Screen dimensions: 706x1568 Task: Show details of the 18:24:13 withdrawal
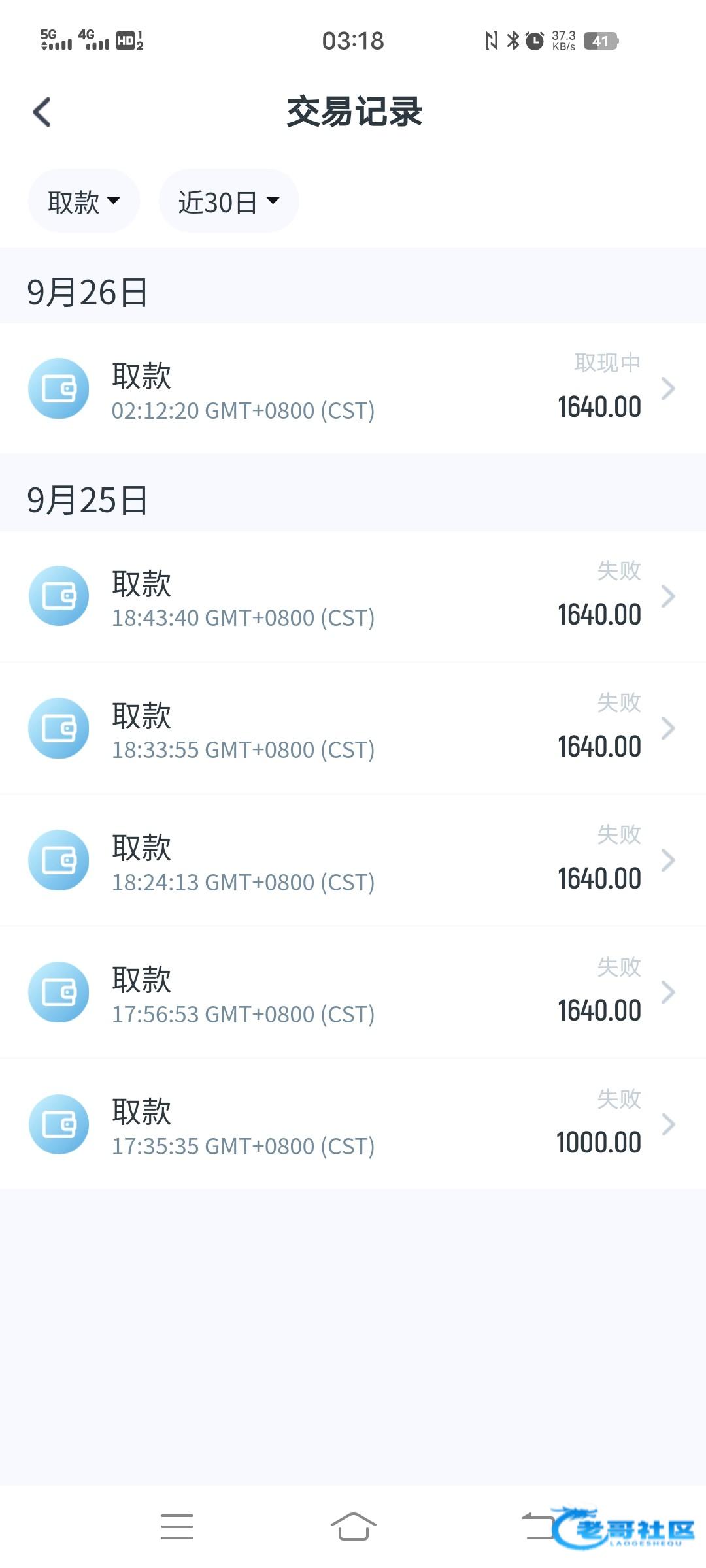point(353,860)
